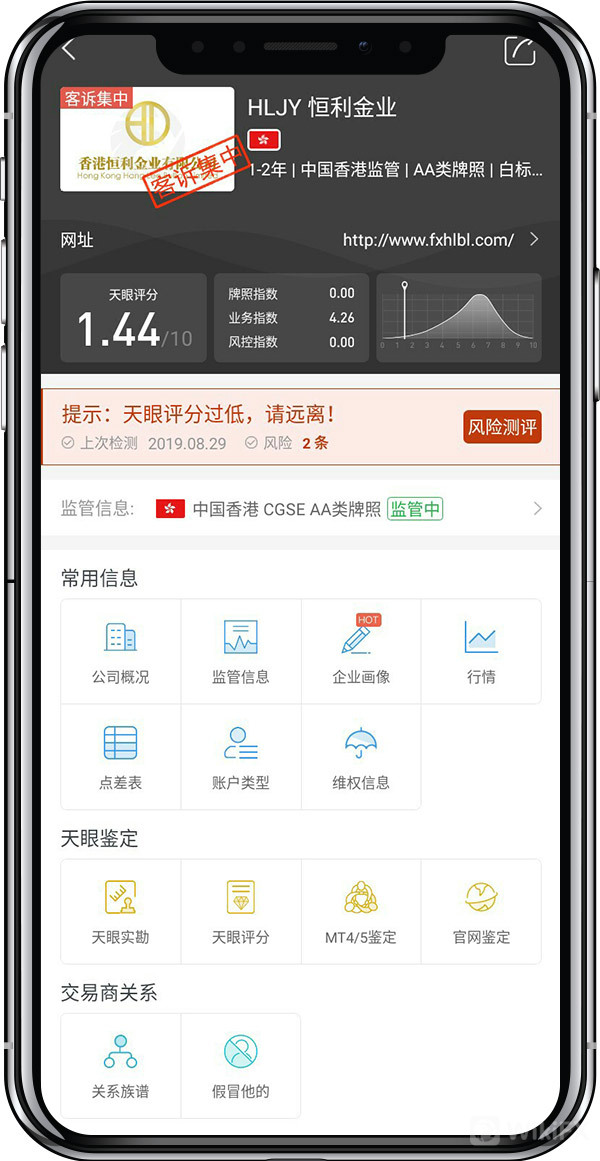
Task: Tap the 风险测评 button
Action: click(x=502, y=428)
